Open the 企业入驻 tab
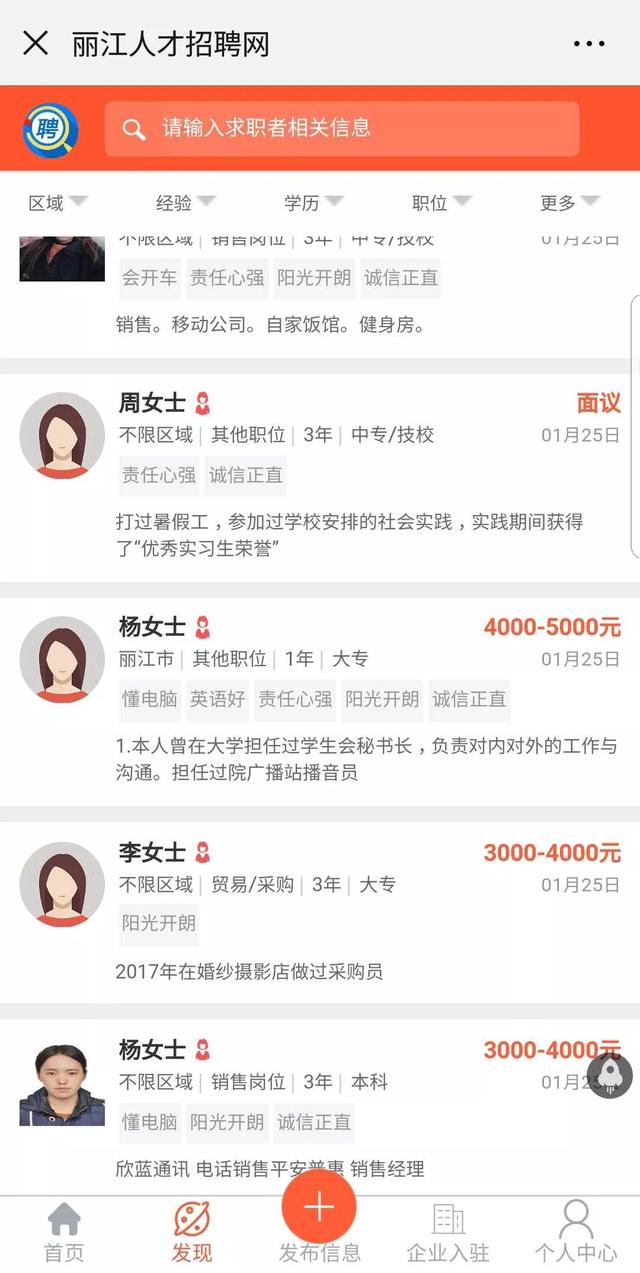The width and height of the screenshot is (640, 1273). click(448, 1232)
